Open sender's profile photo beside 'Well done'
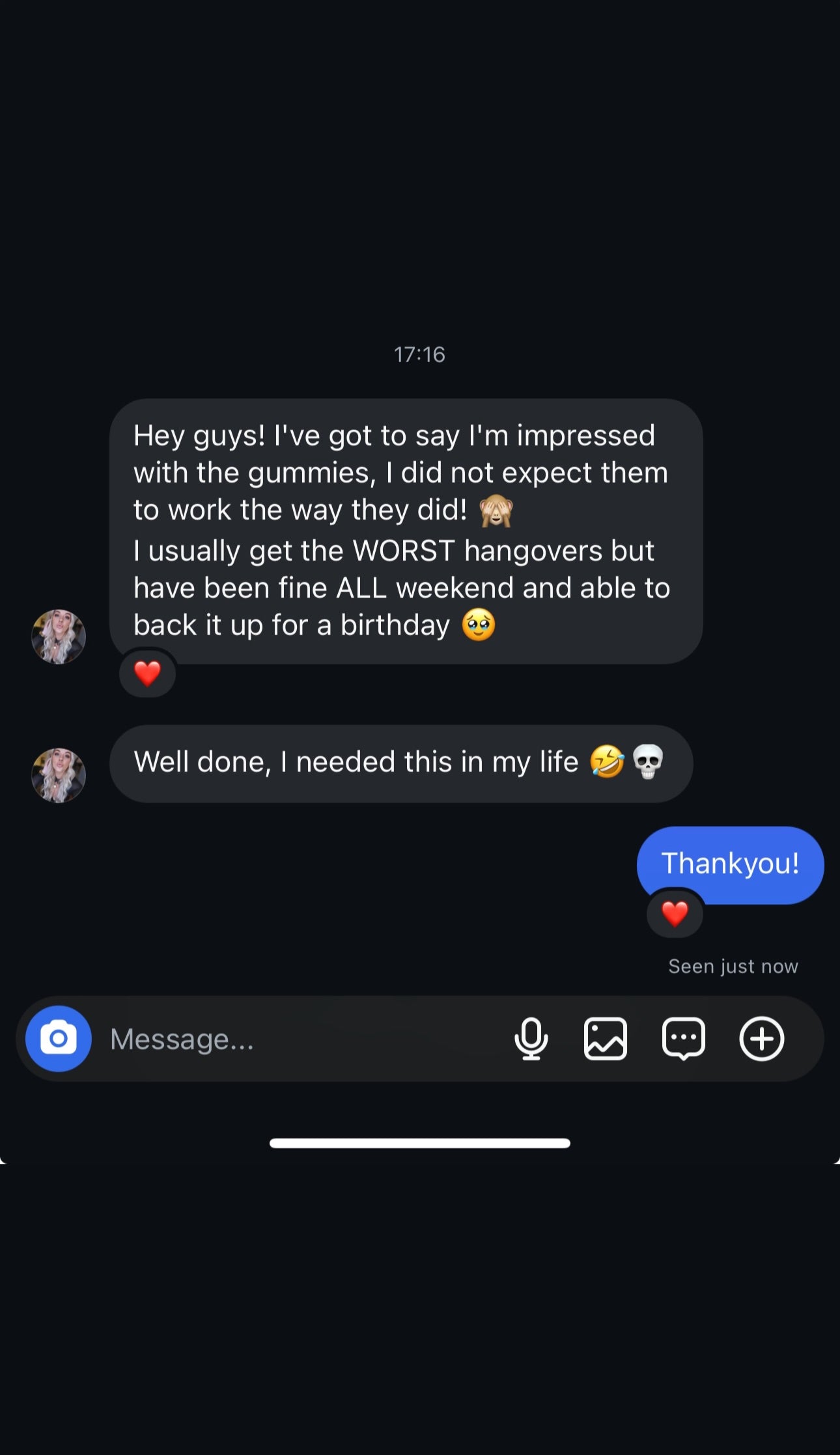This screenshot has width=840, height=1455. pos(59,775)
